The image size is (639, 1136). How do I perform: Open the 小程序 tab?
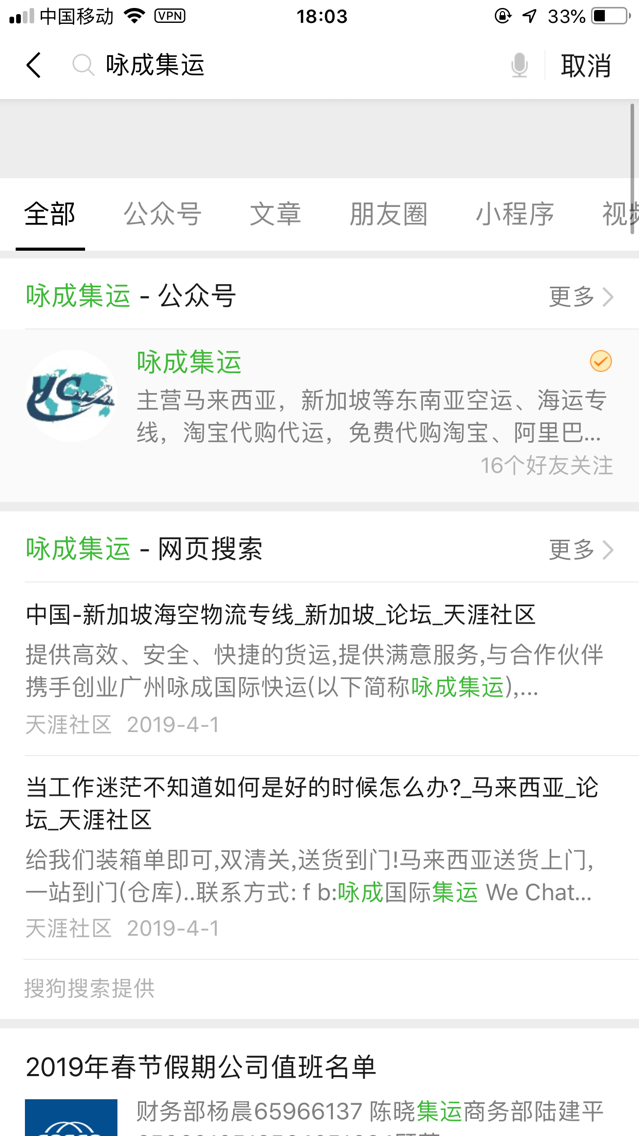point(515,214)
